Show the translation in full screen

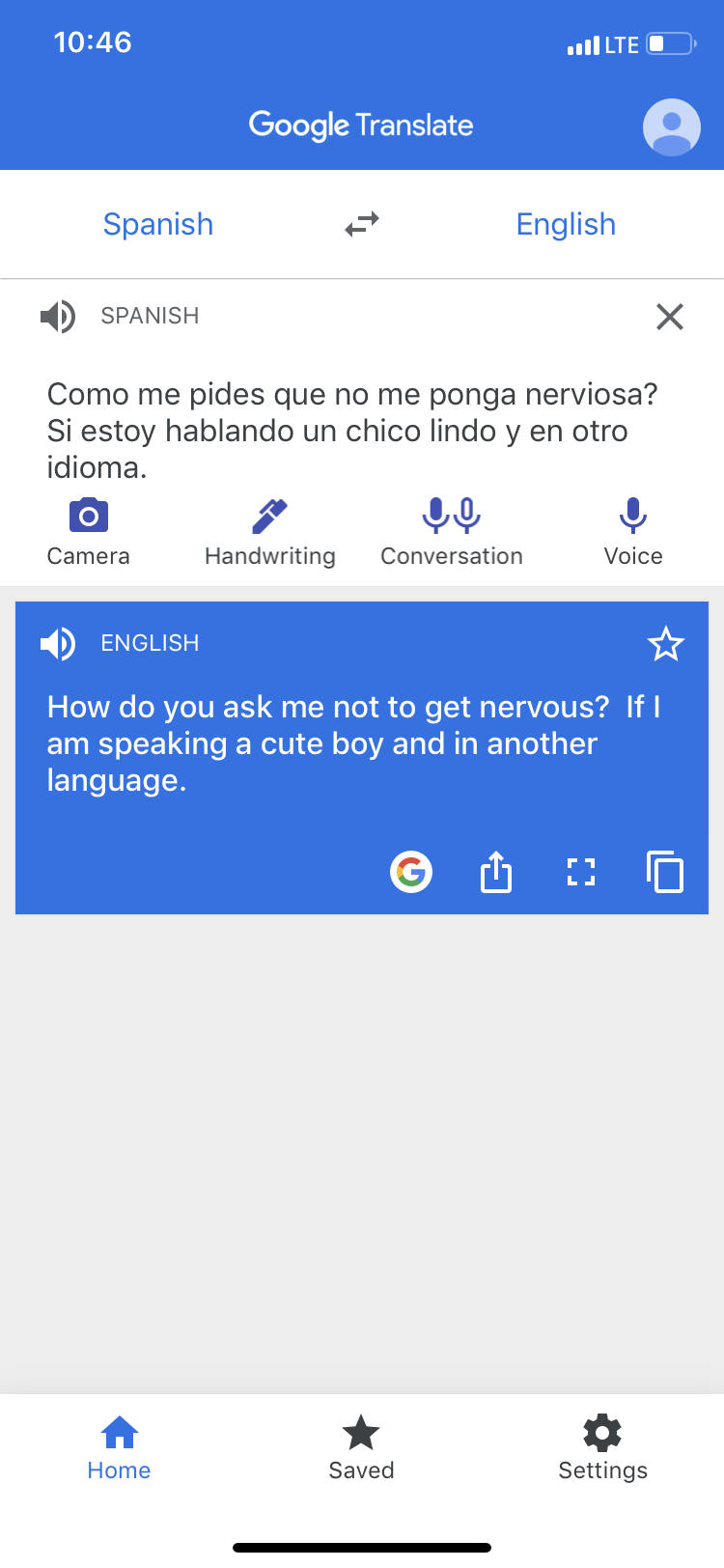(x=581, y=872)
